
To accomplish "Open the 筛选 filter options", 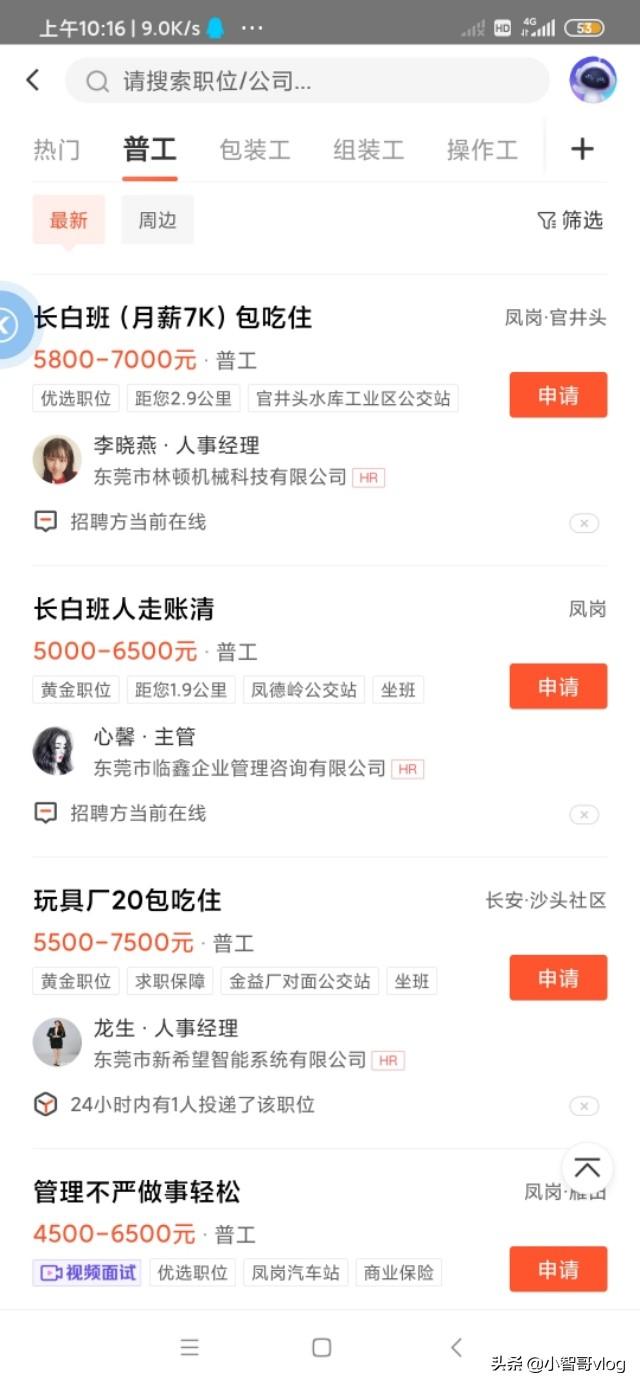I will tap(570, 220).
